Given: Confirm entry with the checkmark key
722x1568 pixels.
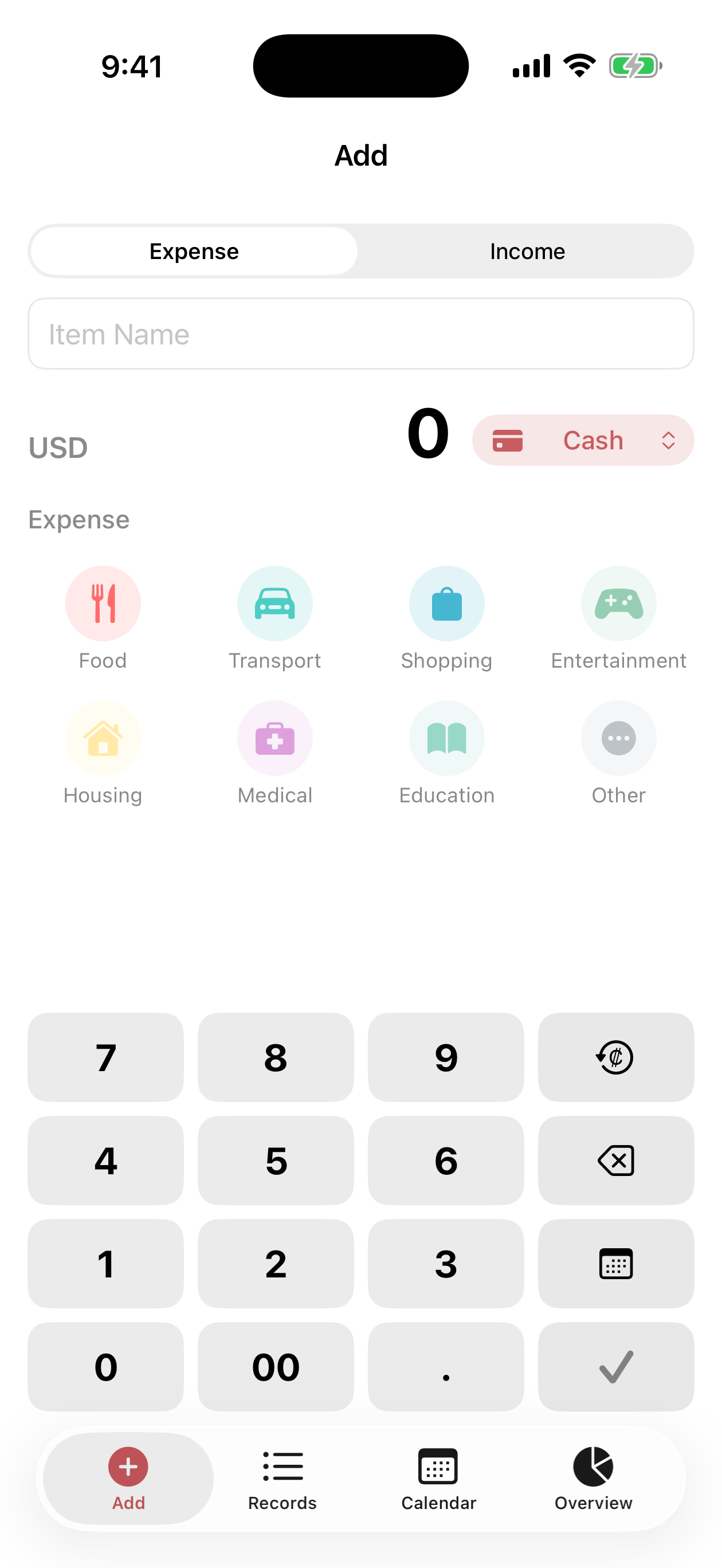Looking at the screenshot, I should coord(616,1366).
